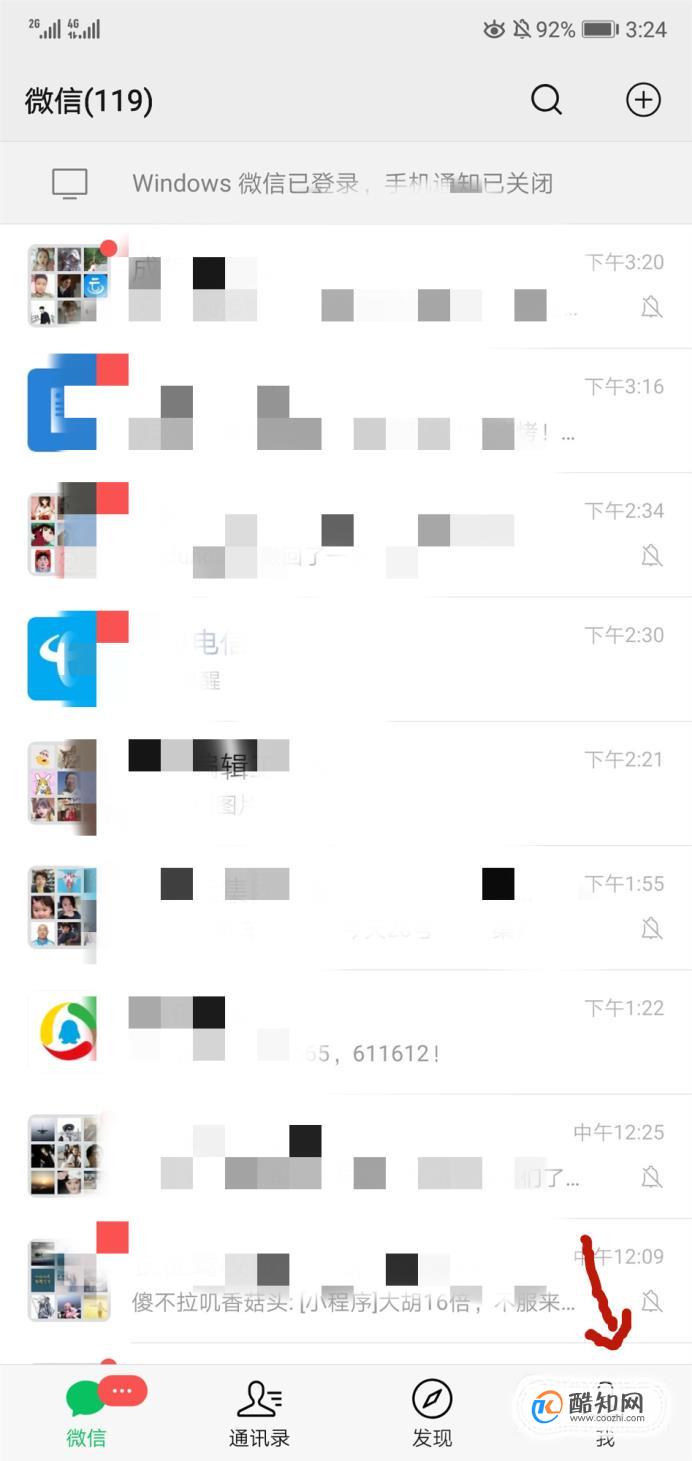Switch to the 我 tab
Screen dimensions: 692x1461
point(605,1413)
